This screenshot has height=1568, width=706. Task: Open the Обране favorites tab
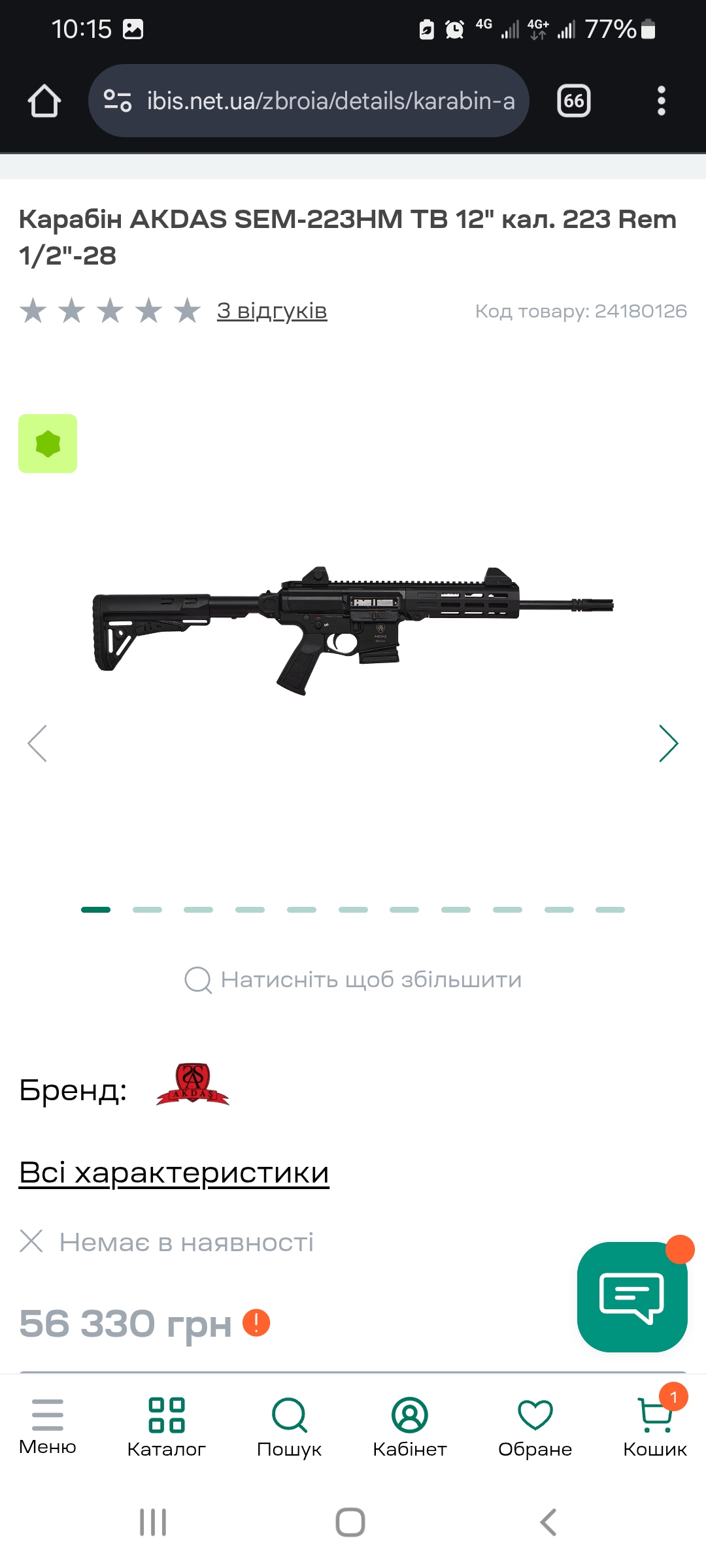point(535,1427)
